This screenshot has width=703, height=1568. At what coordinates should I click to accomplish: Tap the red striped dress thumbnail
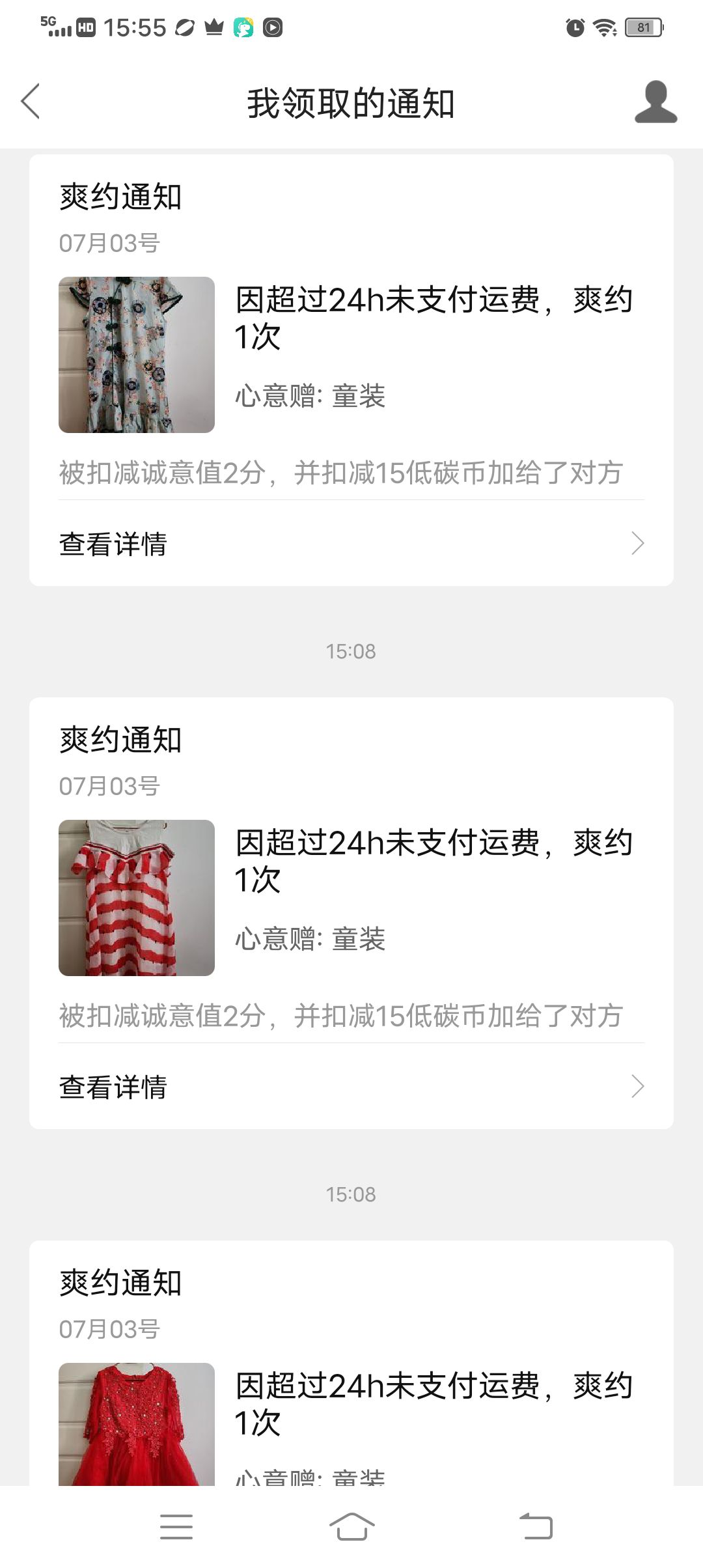tap(137, 898)
